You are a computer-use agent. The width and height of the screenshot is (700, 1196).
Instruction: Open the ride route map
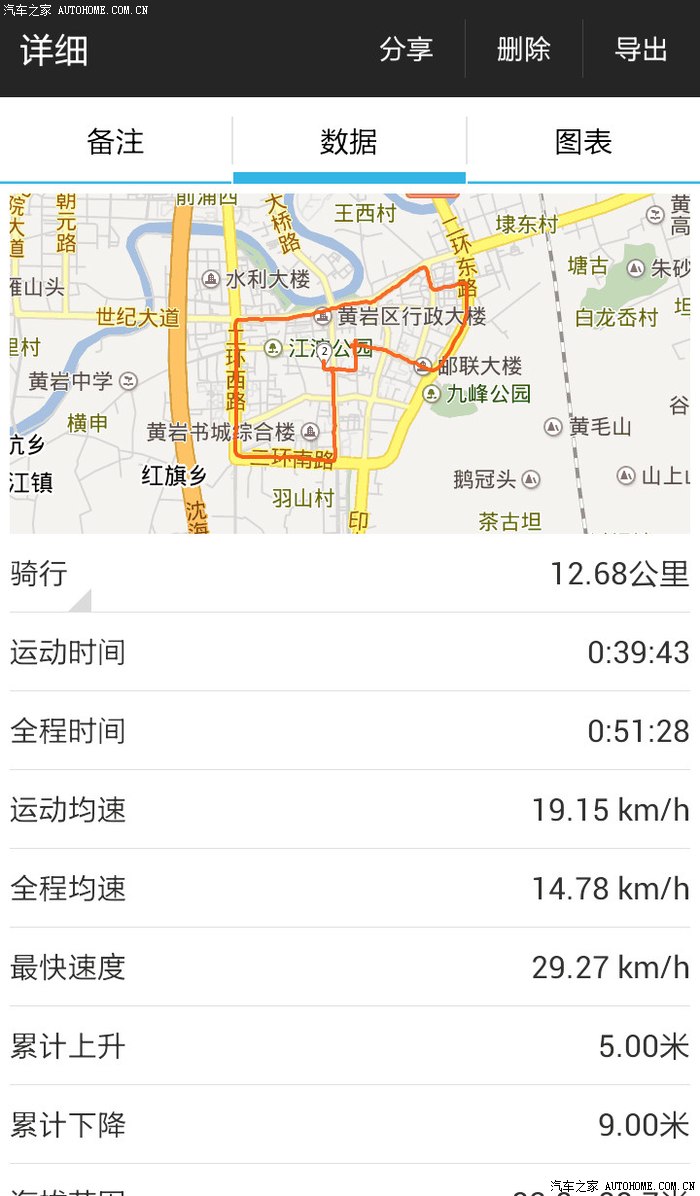point(350,363)
